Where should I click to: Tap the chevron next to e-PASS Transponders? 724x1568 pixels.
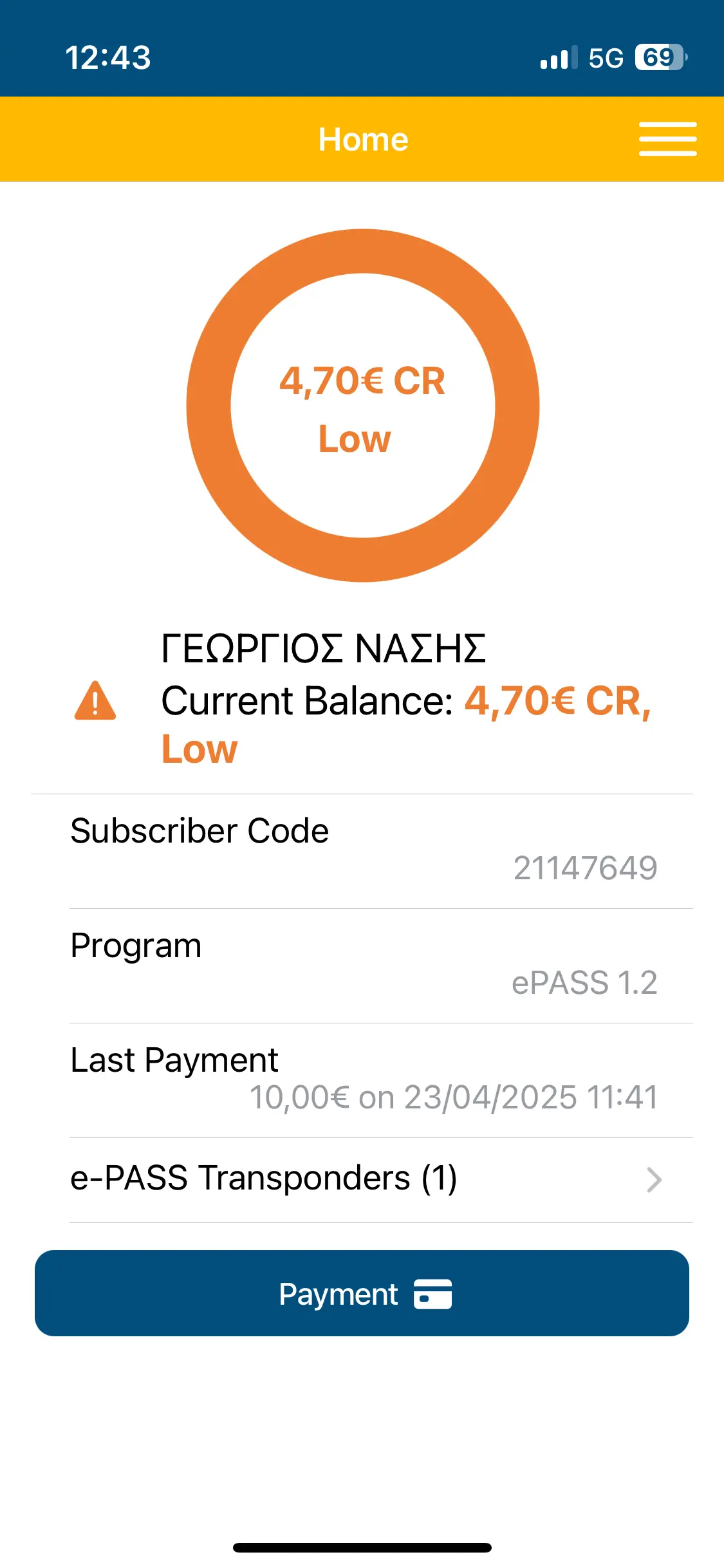[x=656, y=1179]
